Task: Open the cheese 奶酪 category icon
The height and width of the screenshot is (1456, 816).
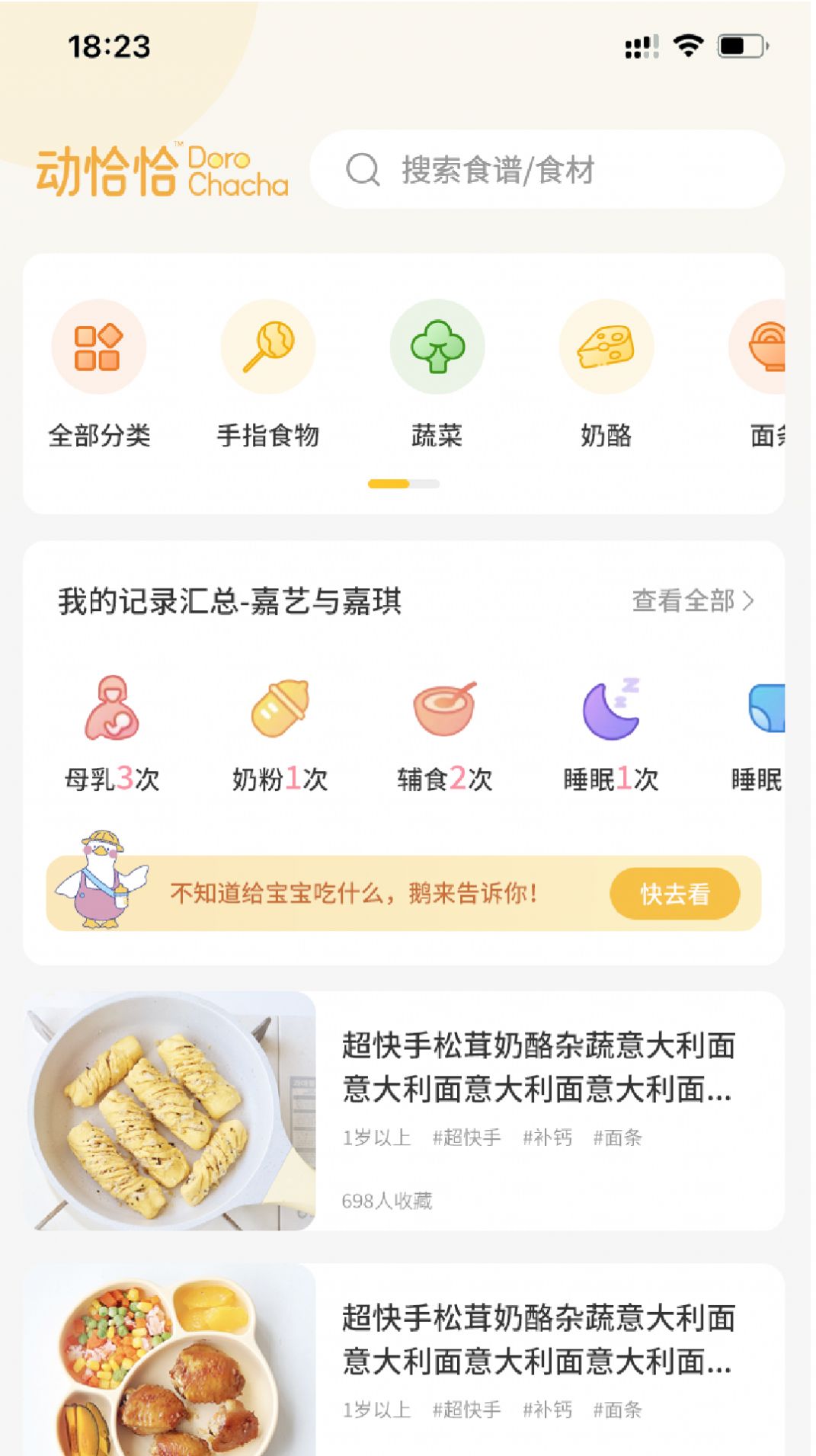Action: tap(607, 346)
